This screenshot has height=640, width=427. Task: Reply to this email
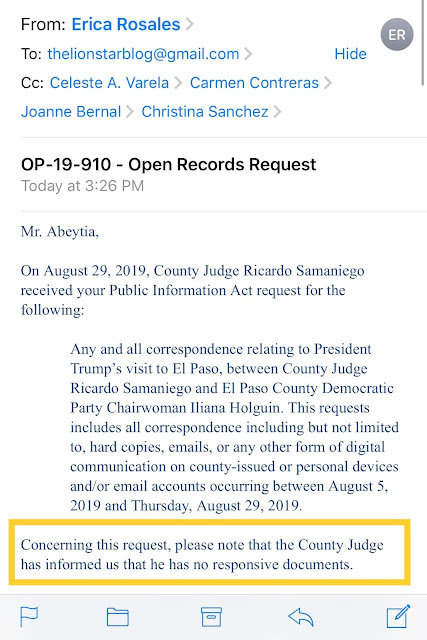tap(301, 617)
